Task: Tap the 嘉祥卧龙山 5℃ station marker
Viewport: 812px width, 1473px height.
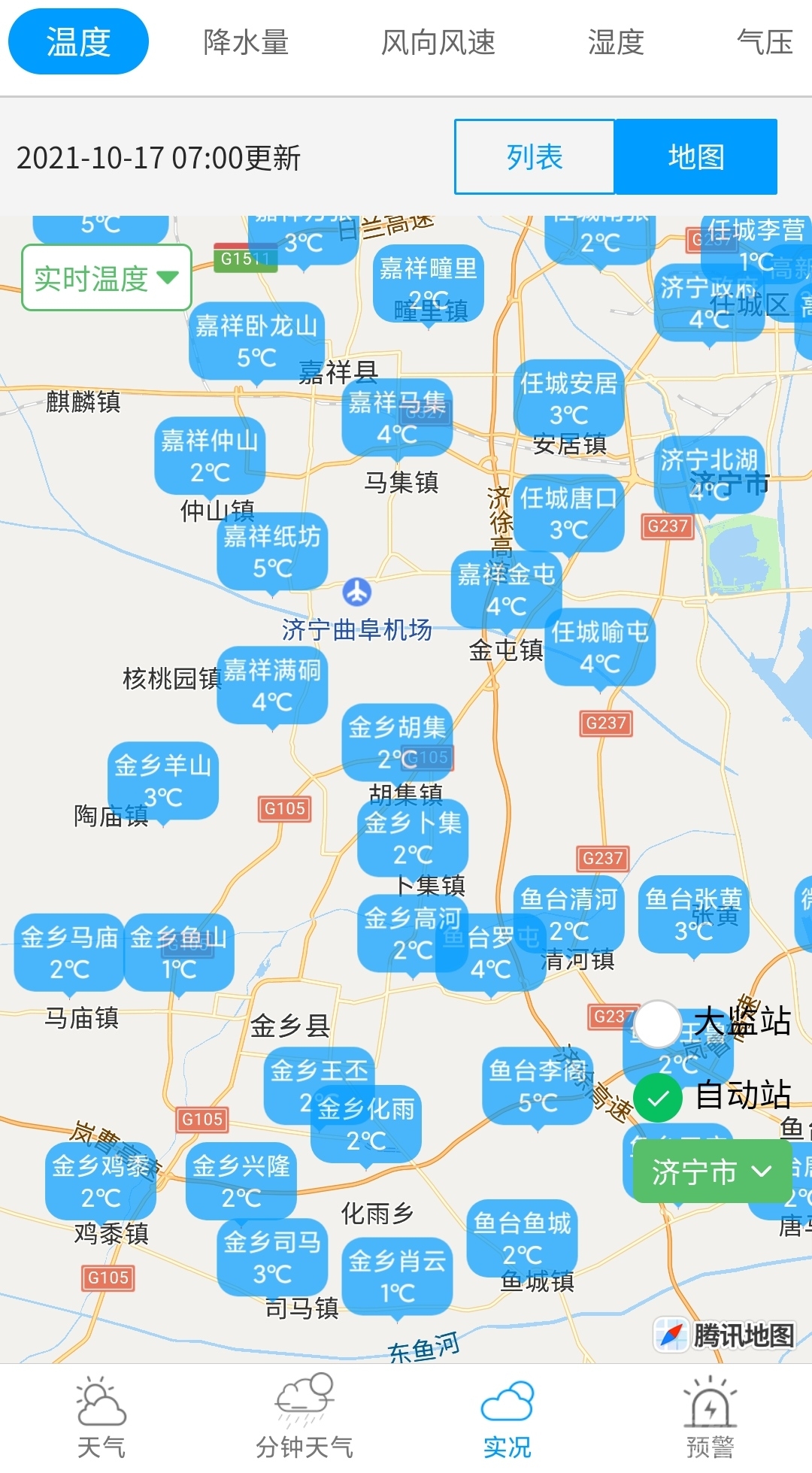Action: (x=256, y=341)
